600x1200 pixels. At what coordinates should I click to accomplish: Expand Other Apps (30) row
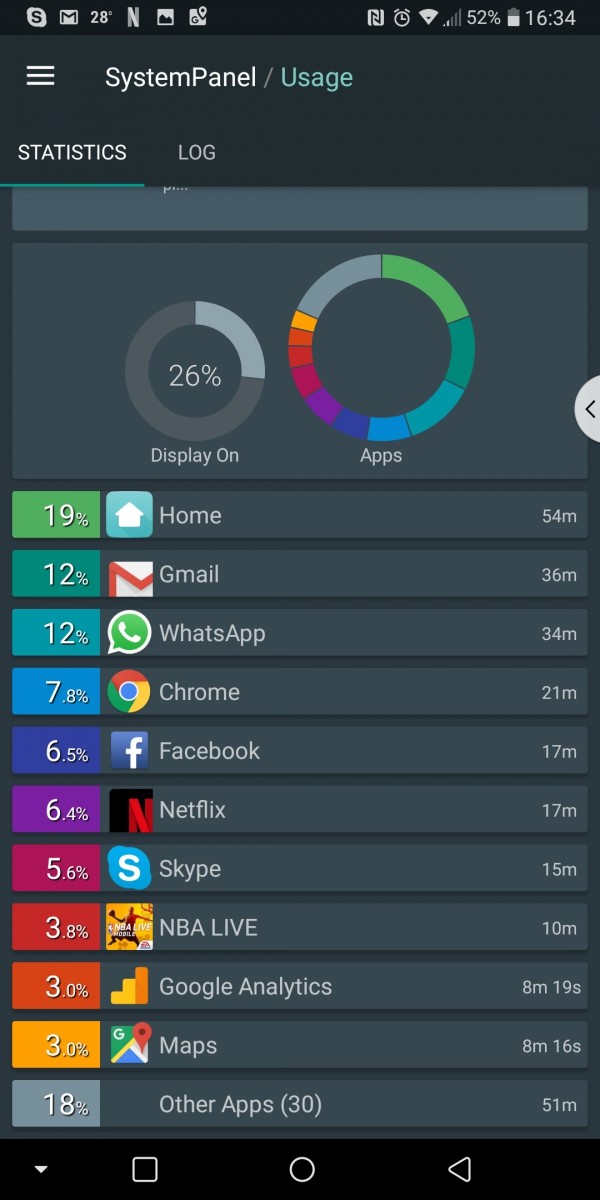coord(300,1105)
